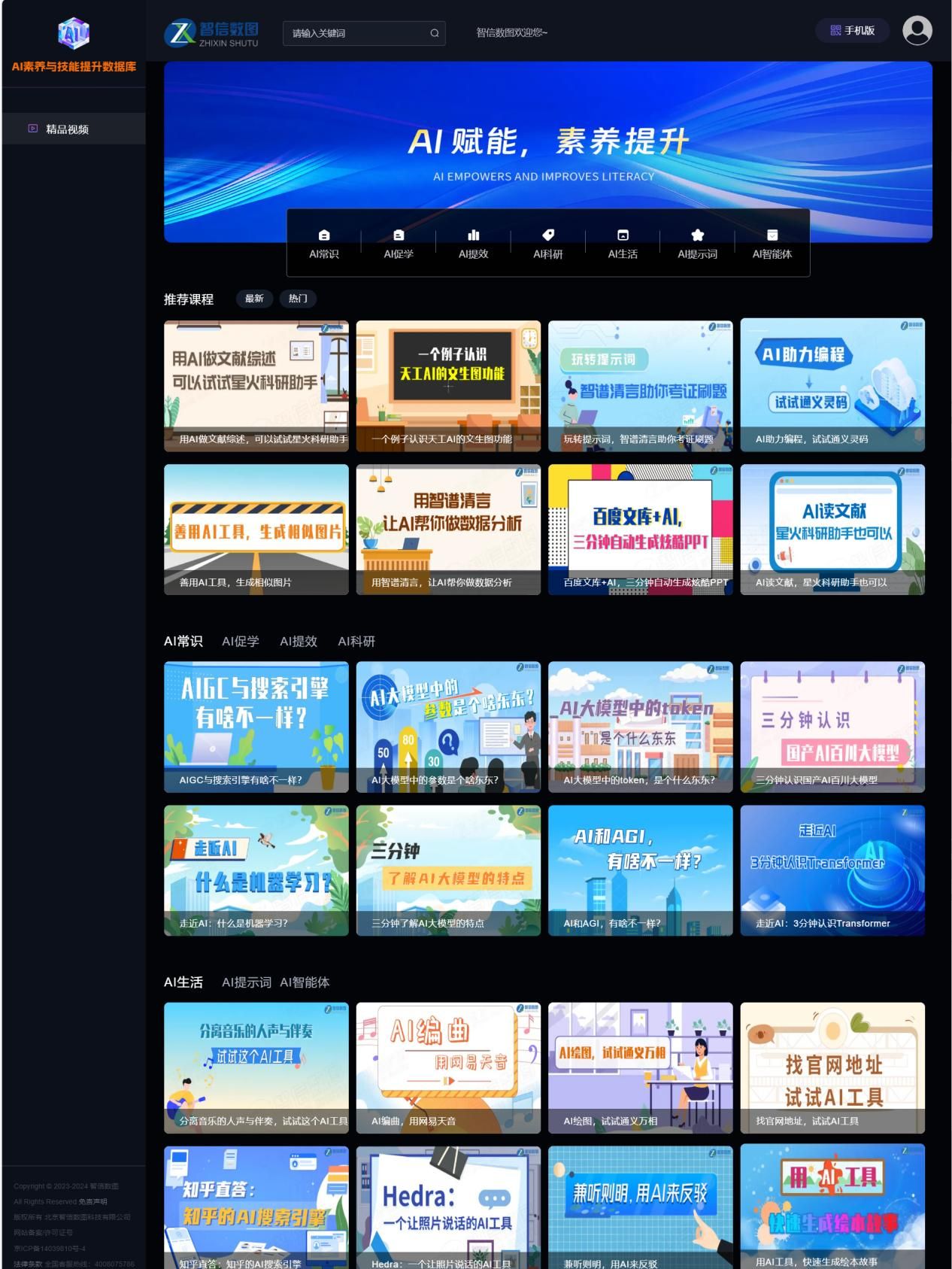Select 精品视频 in the sidebar
This screenshot has height=1269, width=952.
click(x=67, y=129)
